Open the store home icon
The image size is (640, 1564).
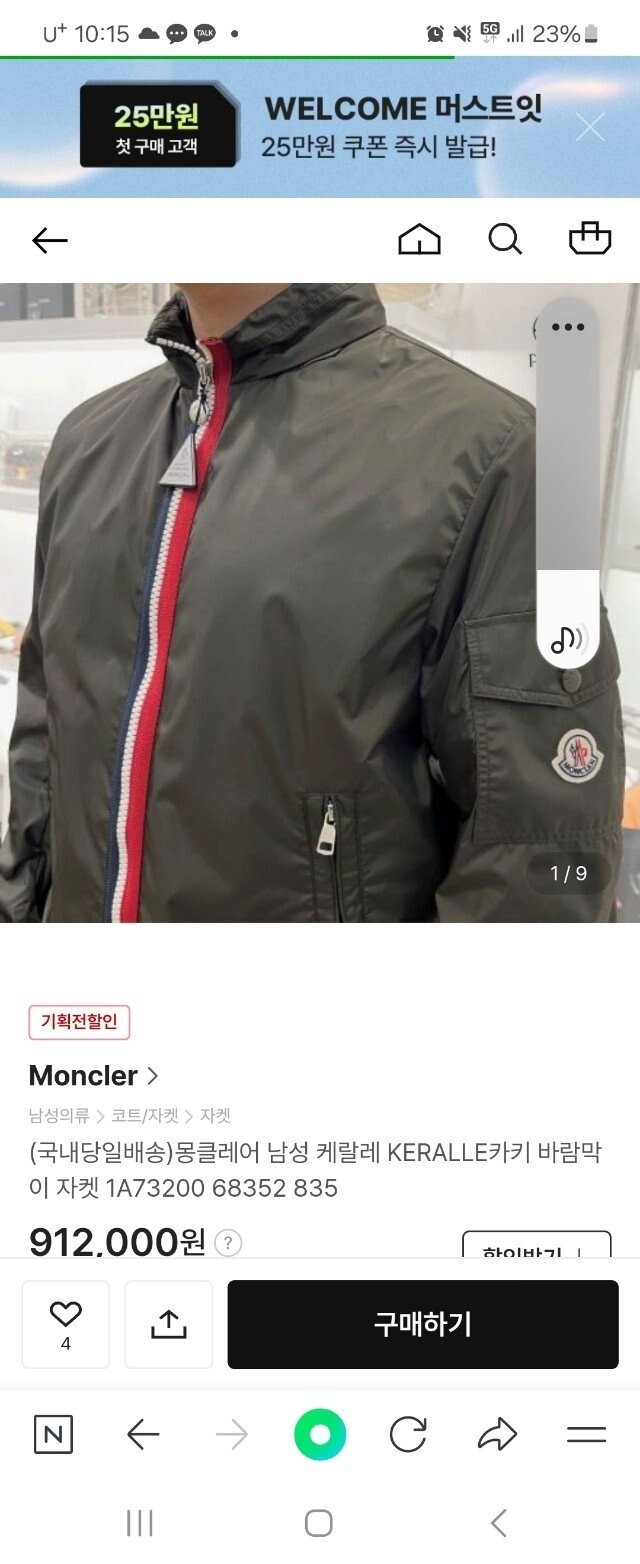pyautogui.click(x=419, y=240)
